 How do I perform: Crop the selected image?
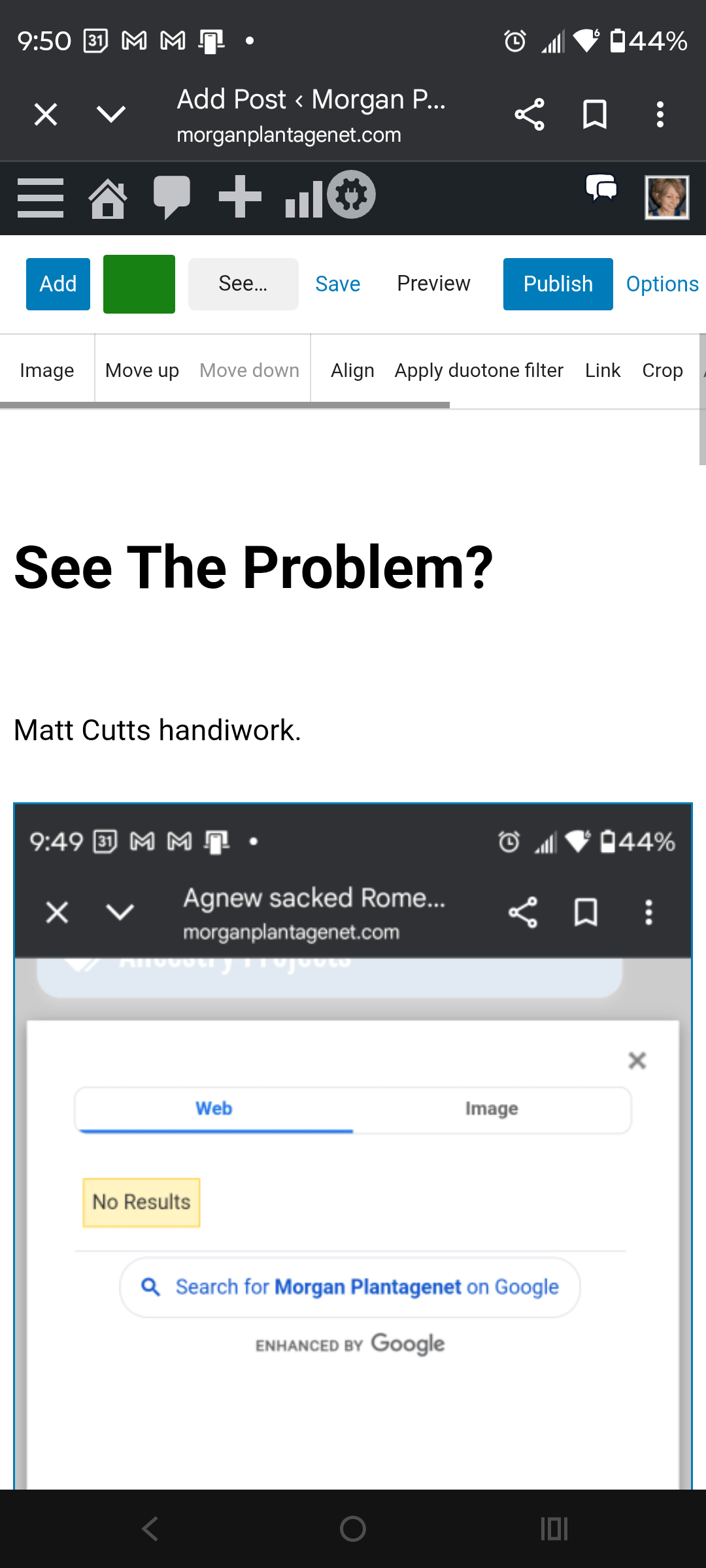pyautogui.click(x=662, y=370)
